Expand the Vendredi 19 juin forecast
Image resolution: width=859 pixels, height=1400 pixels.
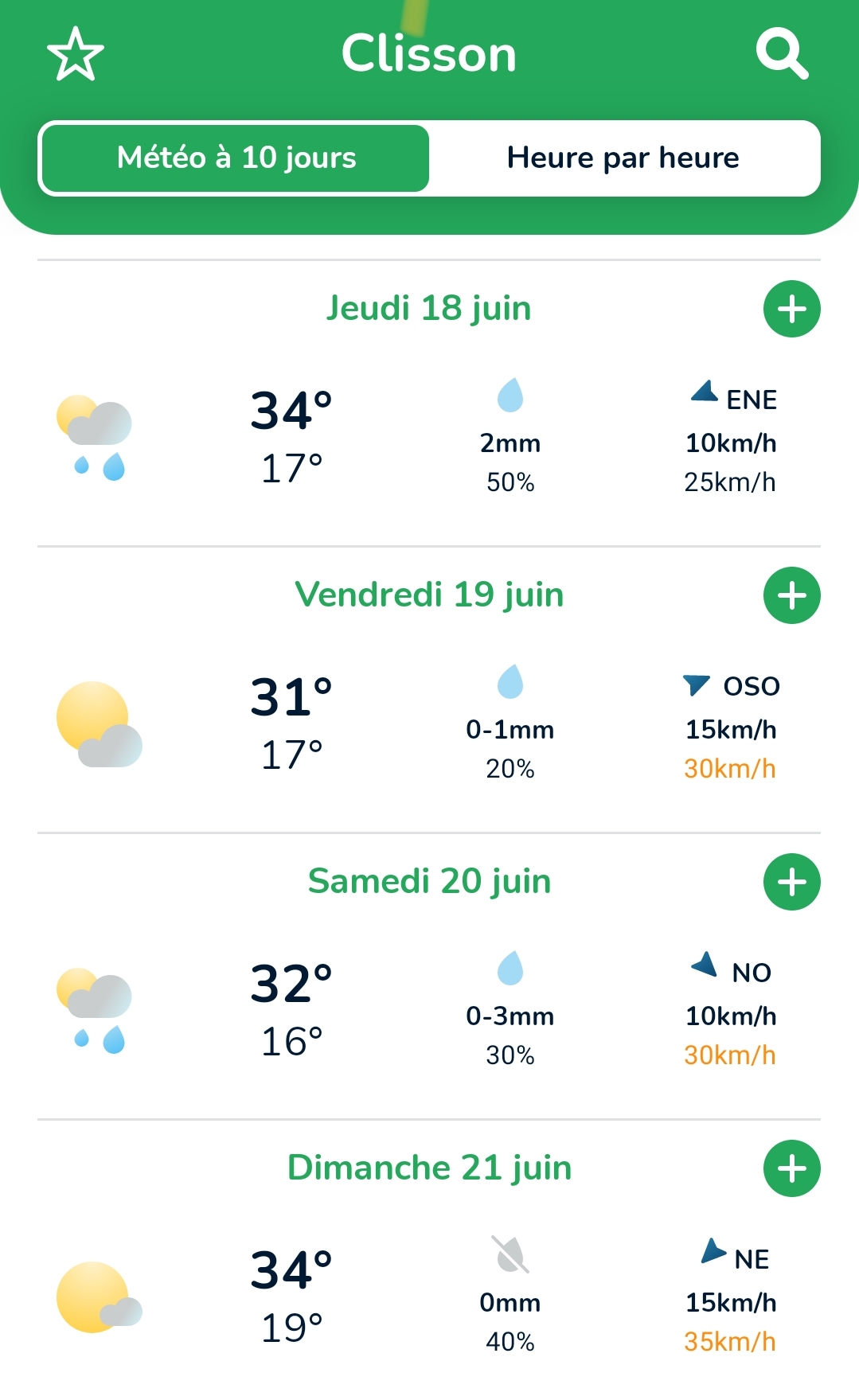tap(792, 595)
